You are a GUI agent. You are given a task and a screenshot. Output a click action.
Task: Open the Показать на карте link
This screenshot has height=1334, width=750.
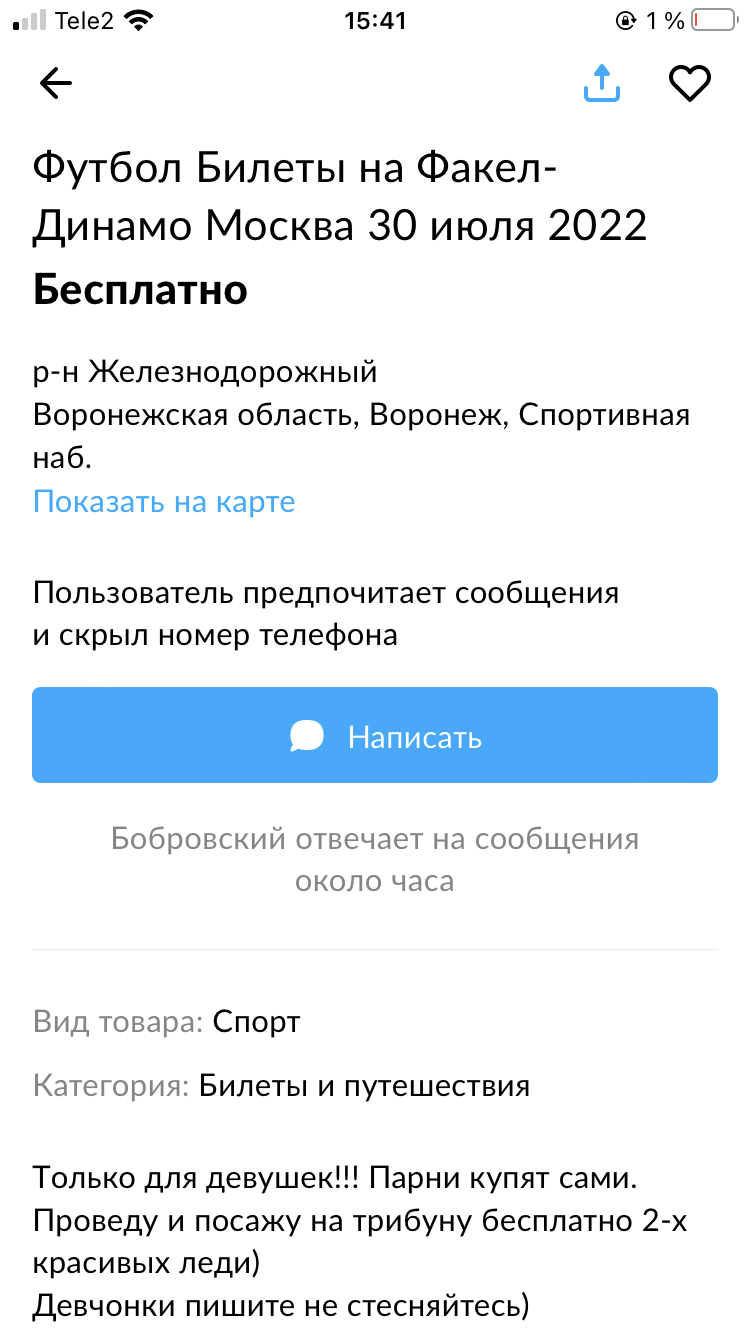coord(164,501)
